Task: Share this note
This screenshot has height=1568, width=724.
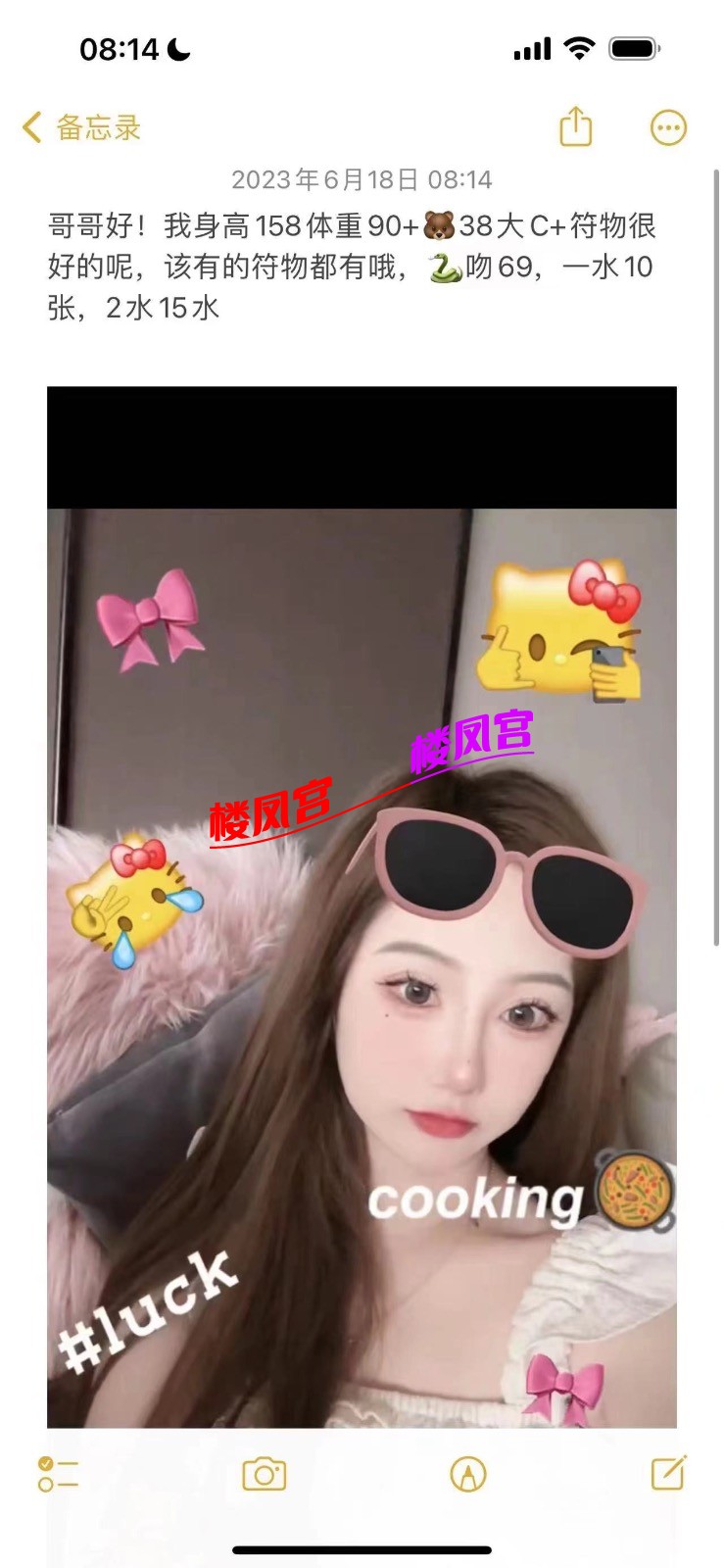Action: [x=575, y=127]
